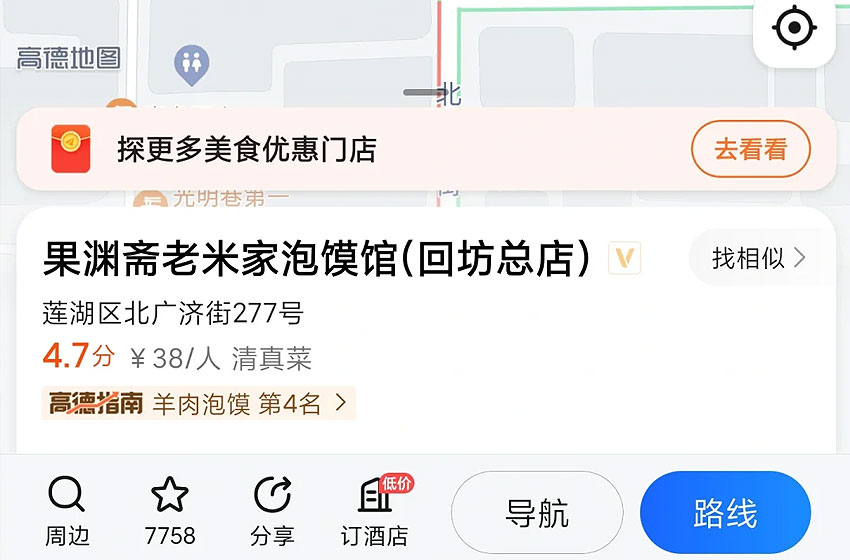This screenshot has height=560, width=850.
Task: Open 订酒店 hotel booking
Action: tap(375, 510)
